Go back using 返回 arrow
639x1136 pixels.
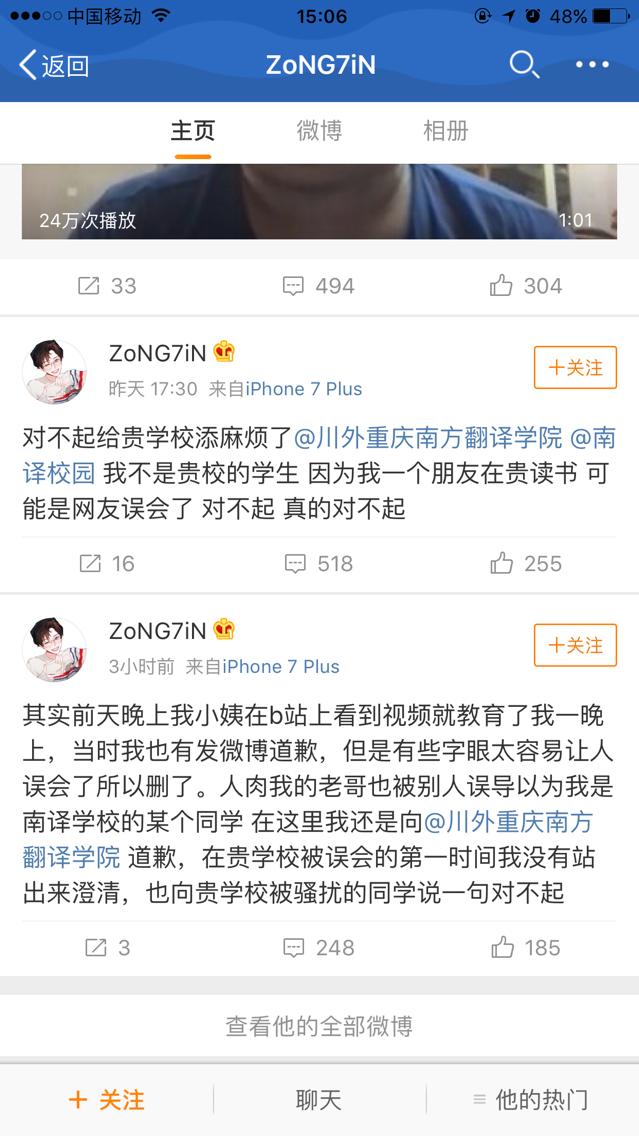(x=54, y=66)
